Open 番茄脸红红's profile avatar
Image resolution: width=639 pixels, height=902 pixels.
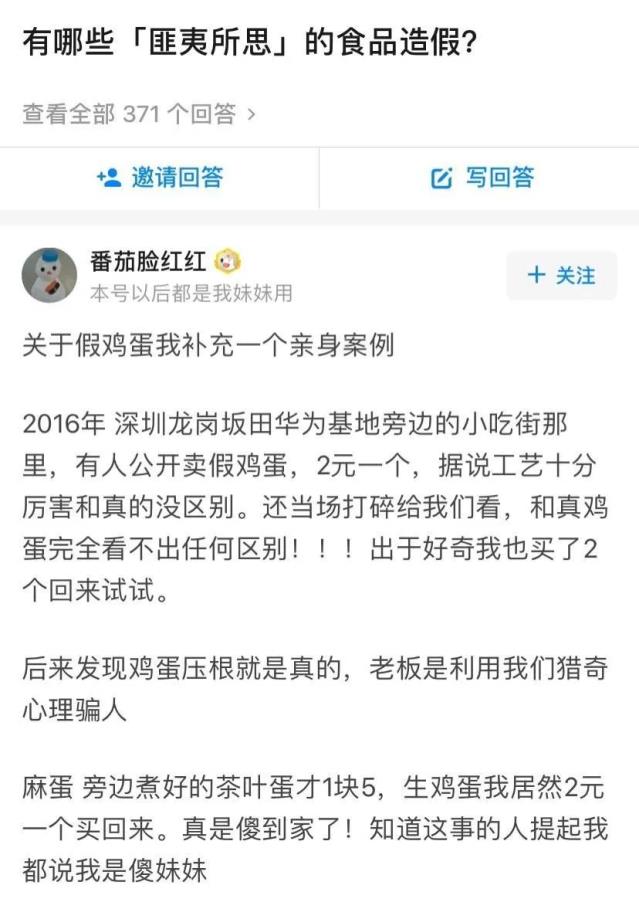point(49,275)
